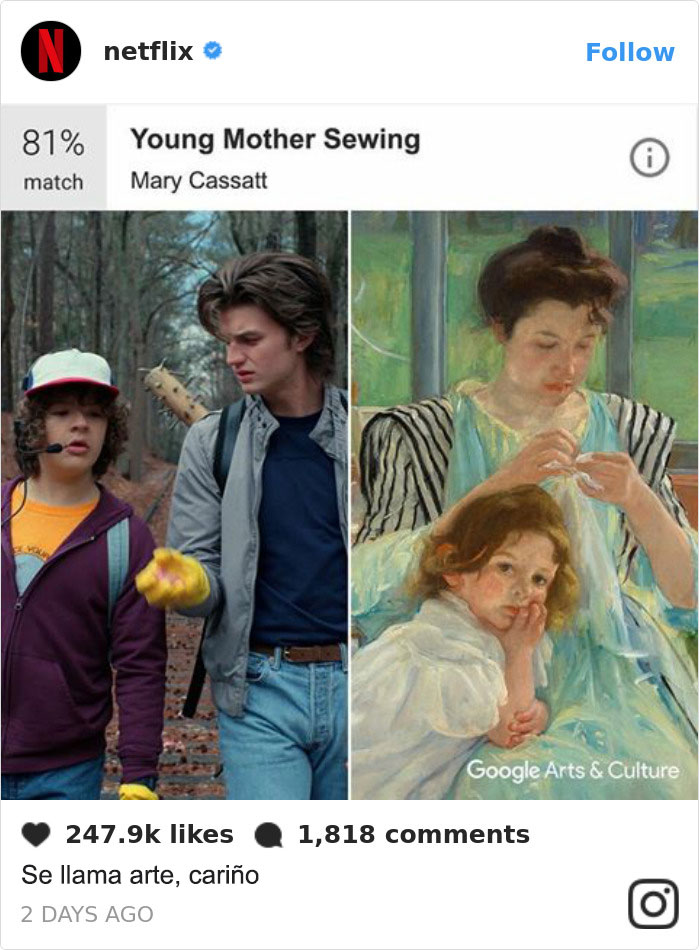This screenshot has height=950, width=700.
Task: Follow the netflix account
Action: [629, 52]
